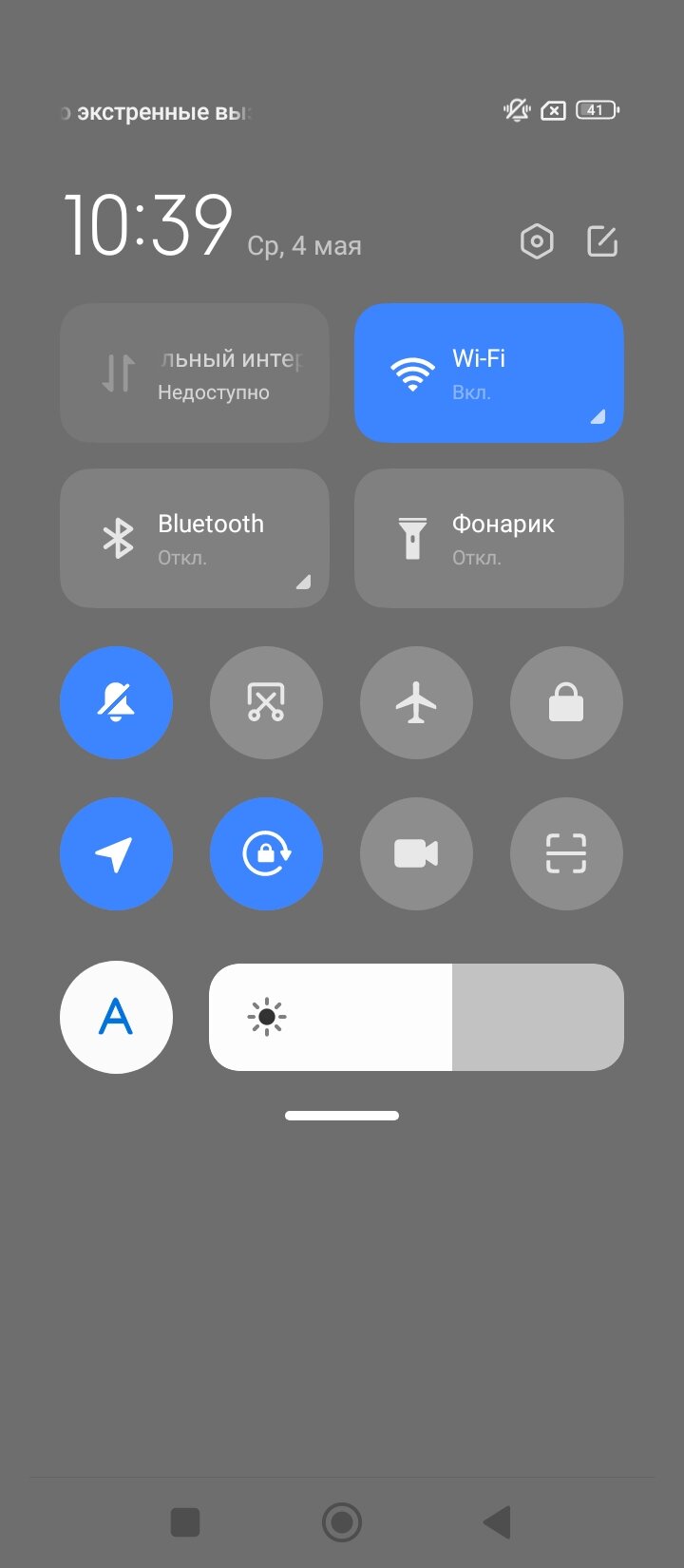684x1568 pixels.
Task: Enable airplane mode
Action: pos(416,703)
